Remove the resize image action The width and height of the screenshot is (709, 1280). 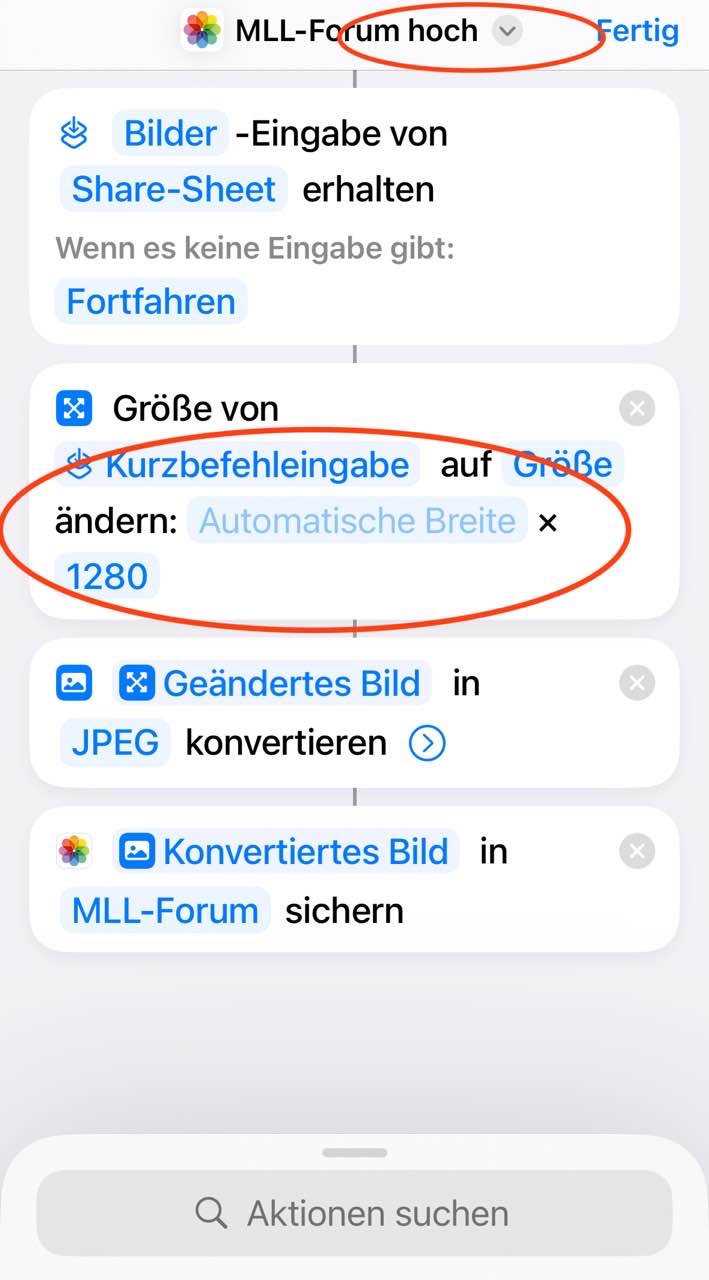[x=637, y=408]
